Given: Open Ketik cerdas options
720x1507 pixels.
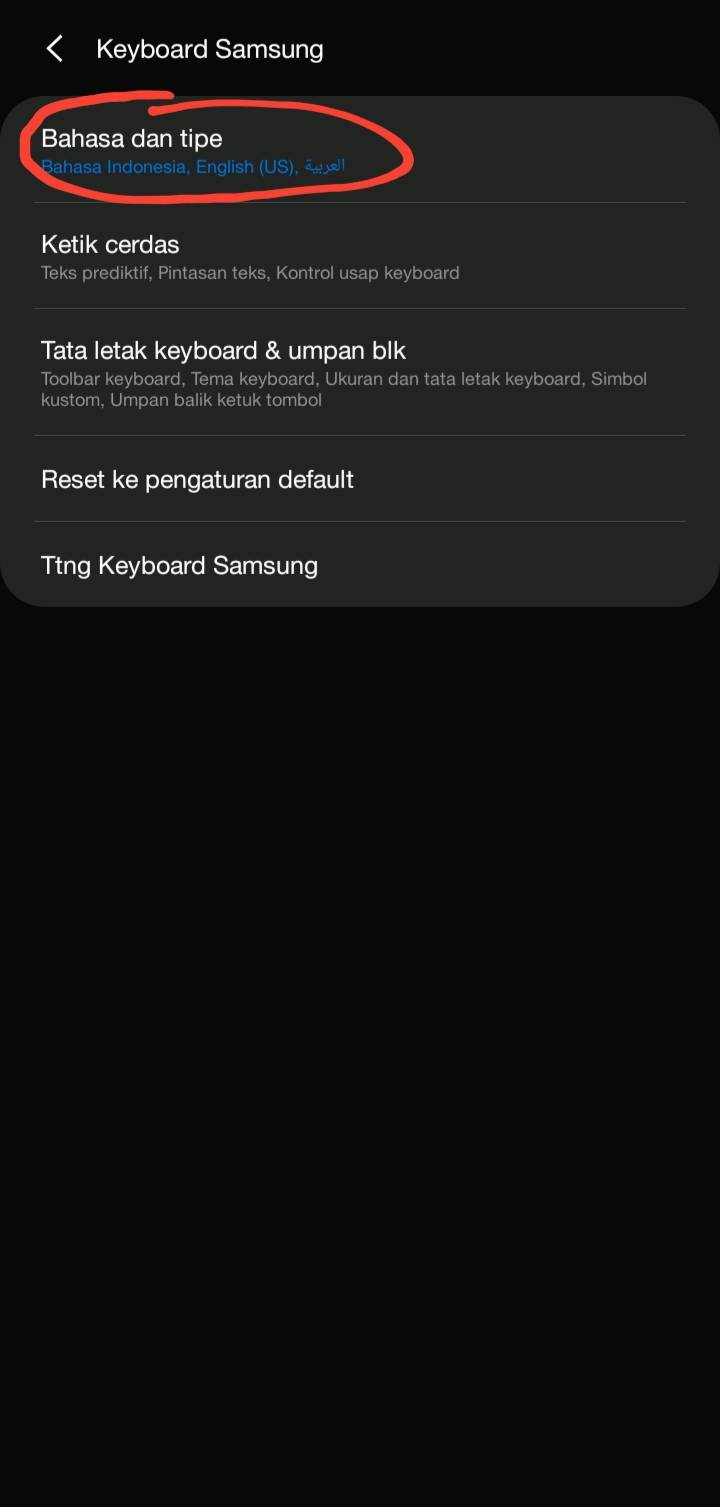Looking at the screenshot, I should point(360,256).
